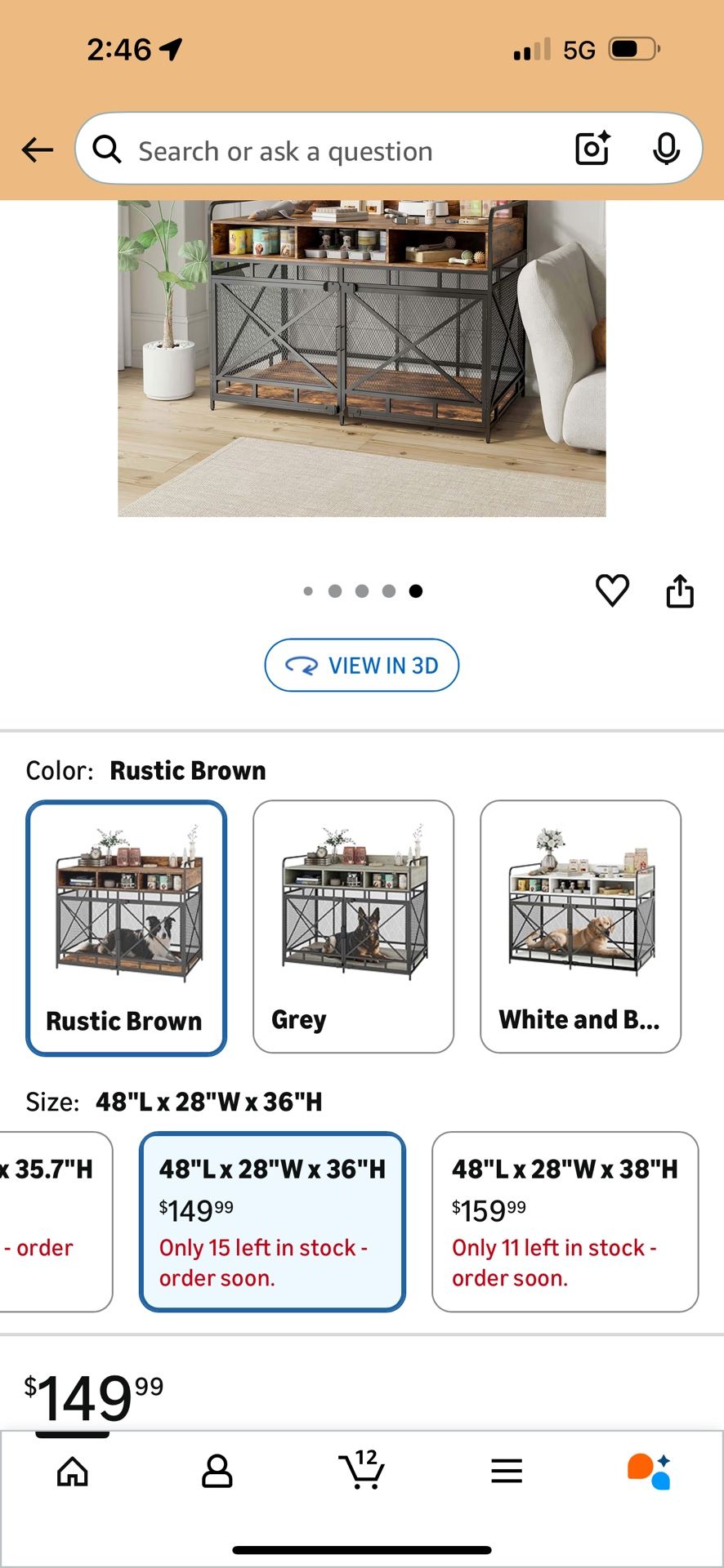Tap the search or ask field

pyautogui.click(x=327, y=151)
